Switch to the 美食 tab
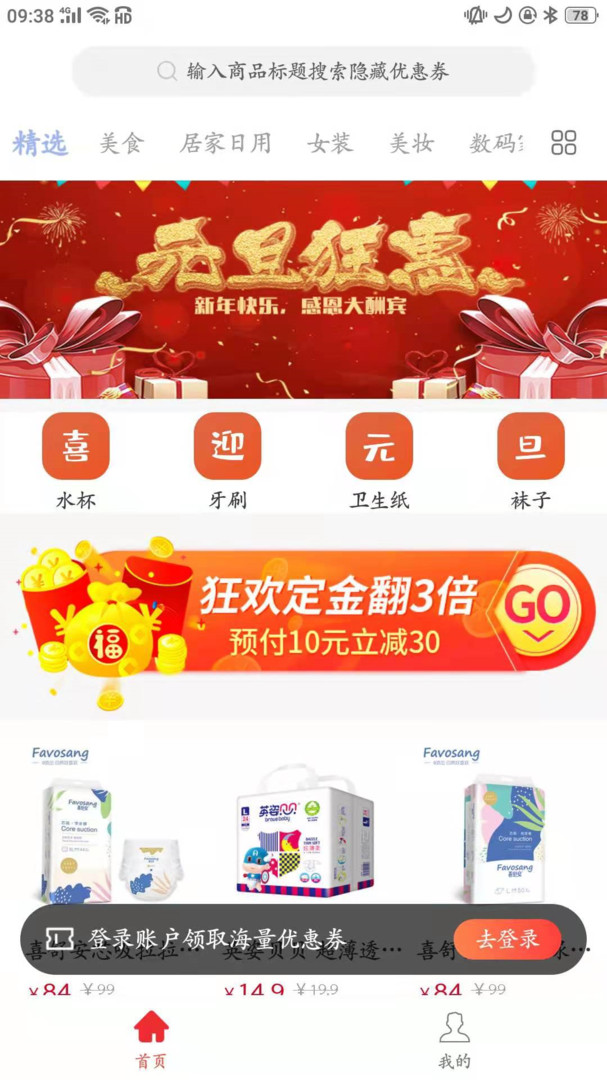The height and width of the screenshot is (1080, 607). pyautogui.click(x=121, y=143)
